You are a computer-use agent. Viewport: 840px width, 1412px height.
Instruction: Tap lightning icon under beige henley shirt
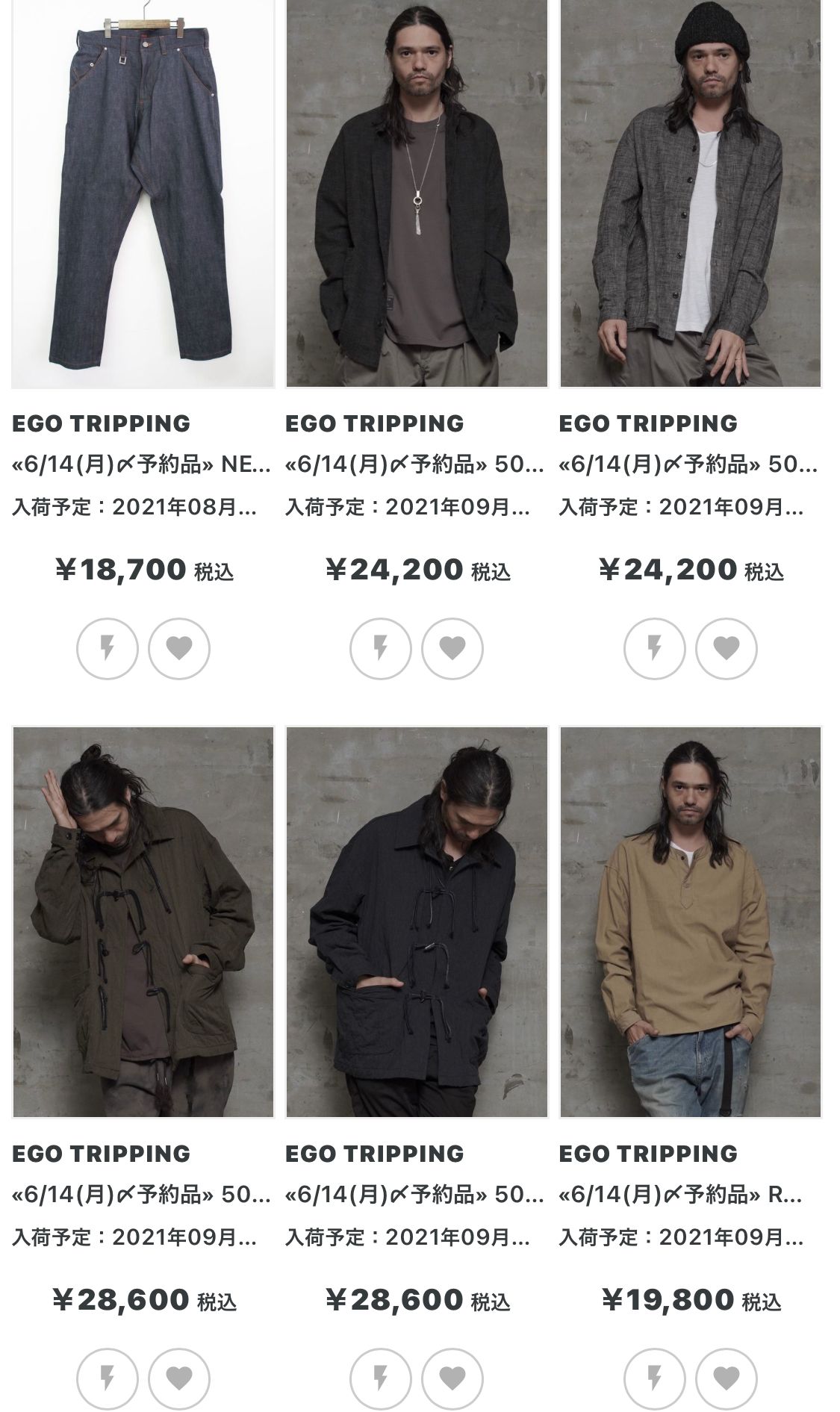(x=655, y=1378)
